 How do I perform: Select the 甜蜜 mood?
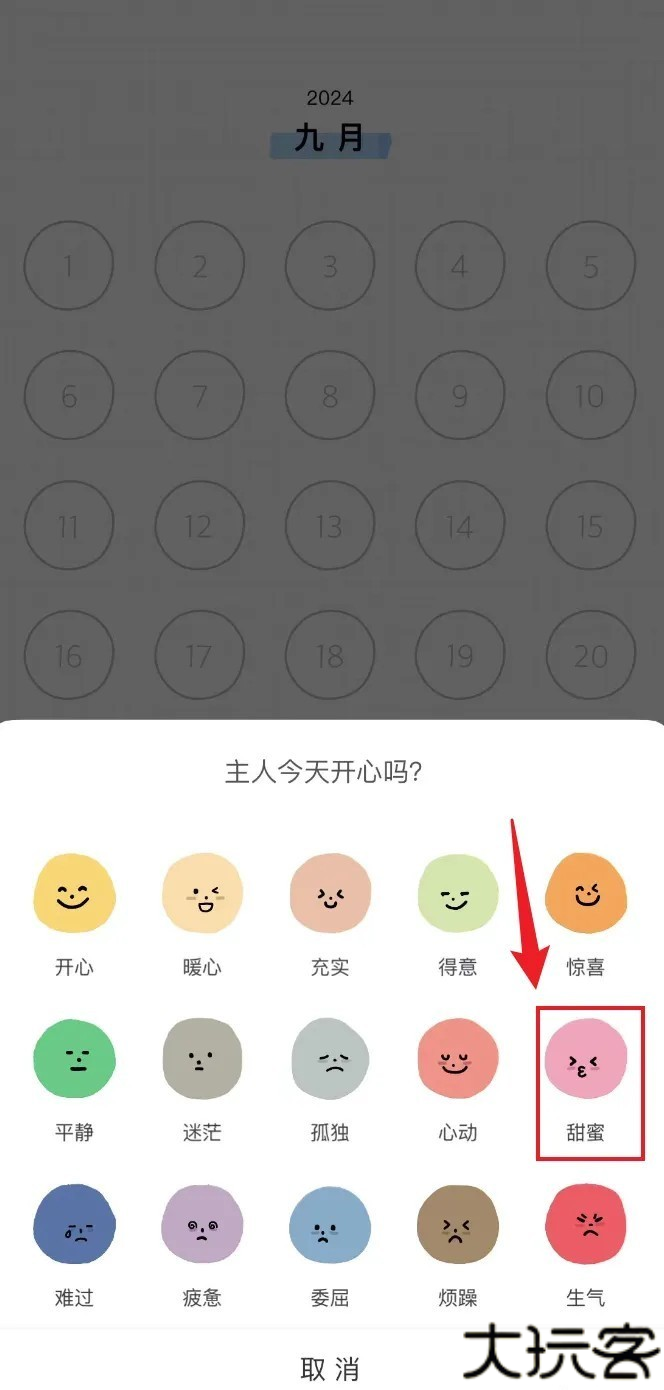coord(586,1059)
